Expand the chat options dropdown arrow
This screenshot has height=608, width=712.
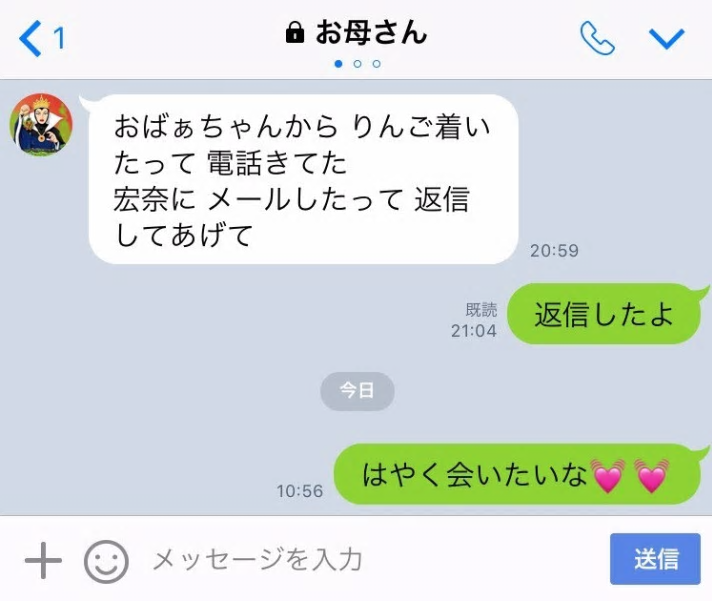[666, 38]
